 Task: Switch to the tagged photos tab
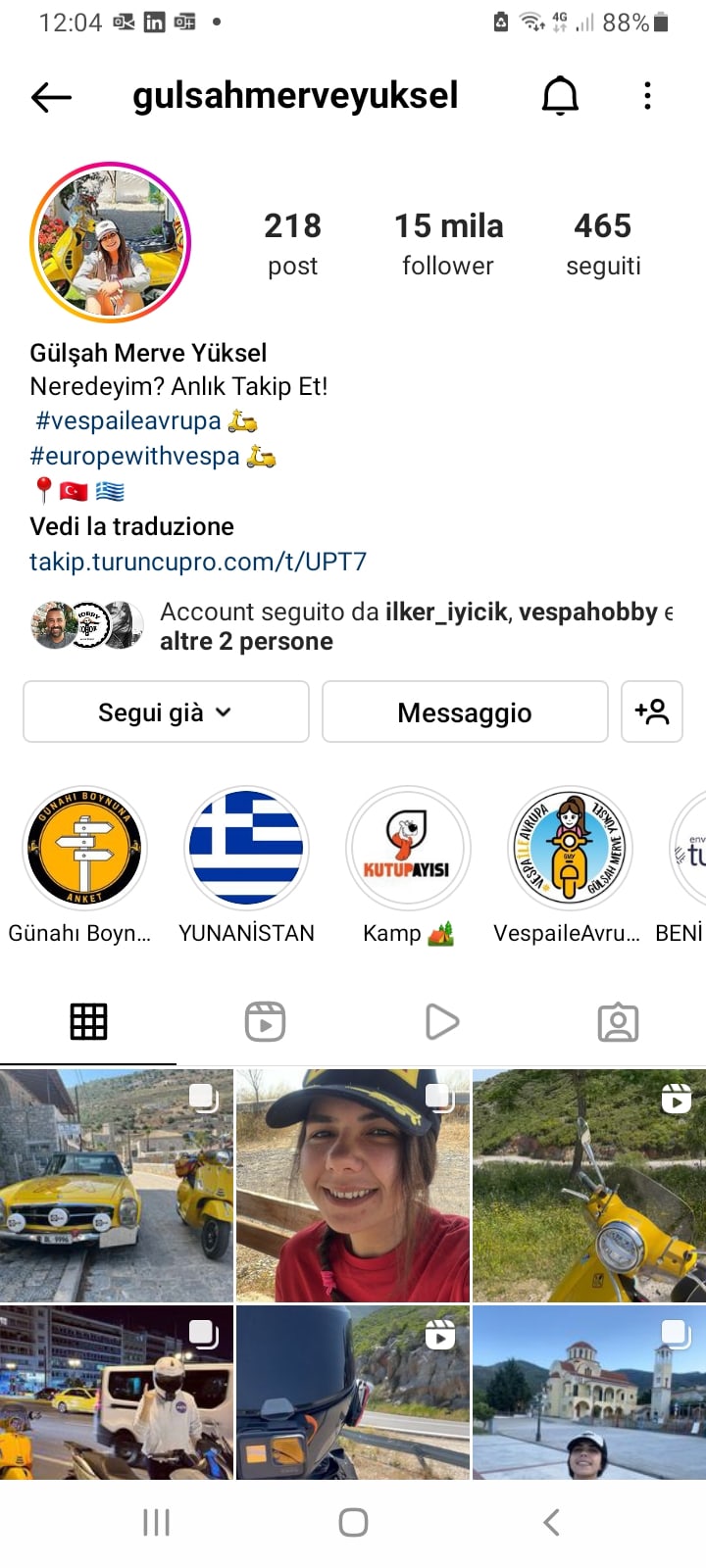[618, 1022]
